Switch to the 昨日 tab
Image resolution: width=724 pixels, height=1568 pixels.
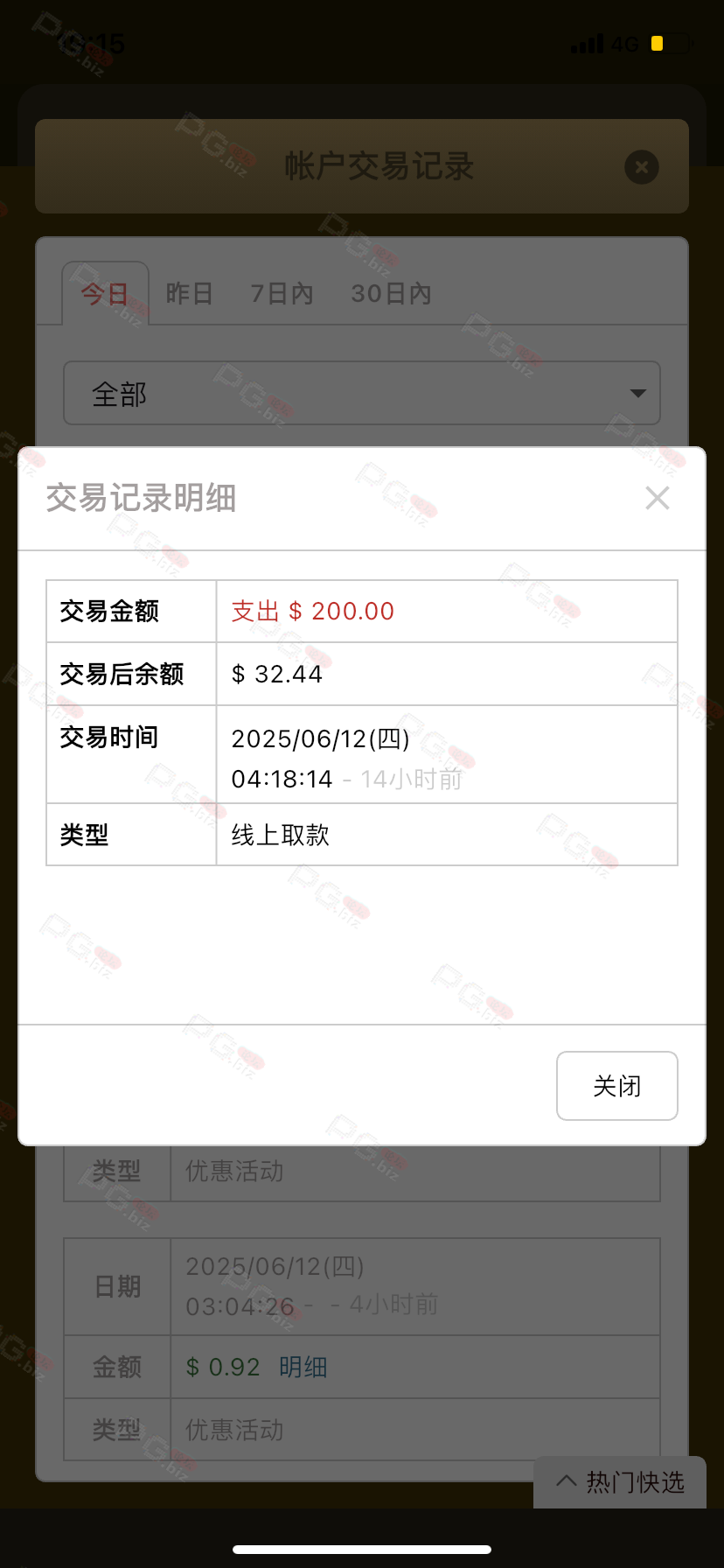tap(190, 293)
